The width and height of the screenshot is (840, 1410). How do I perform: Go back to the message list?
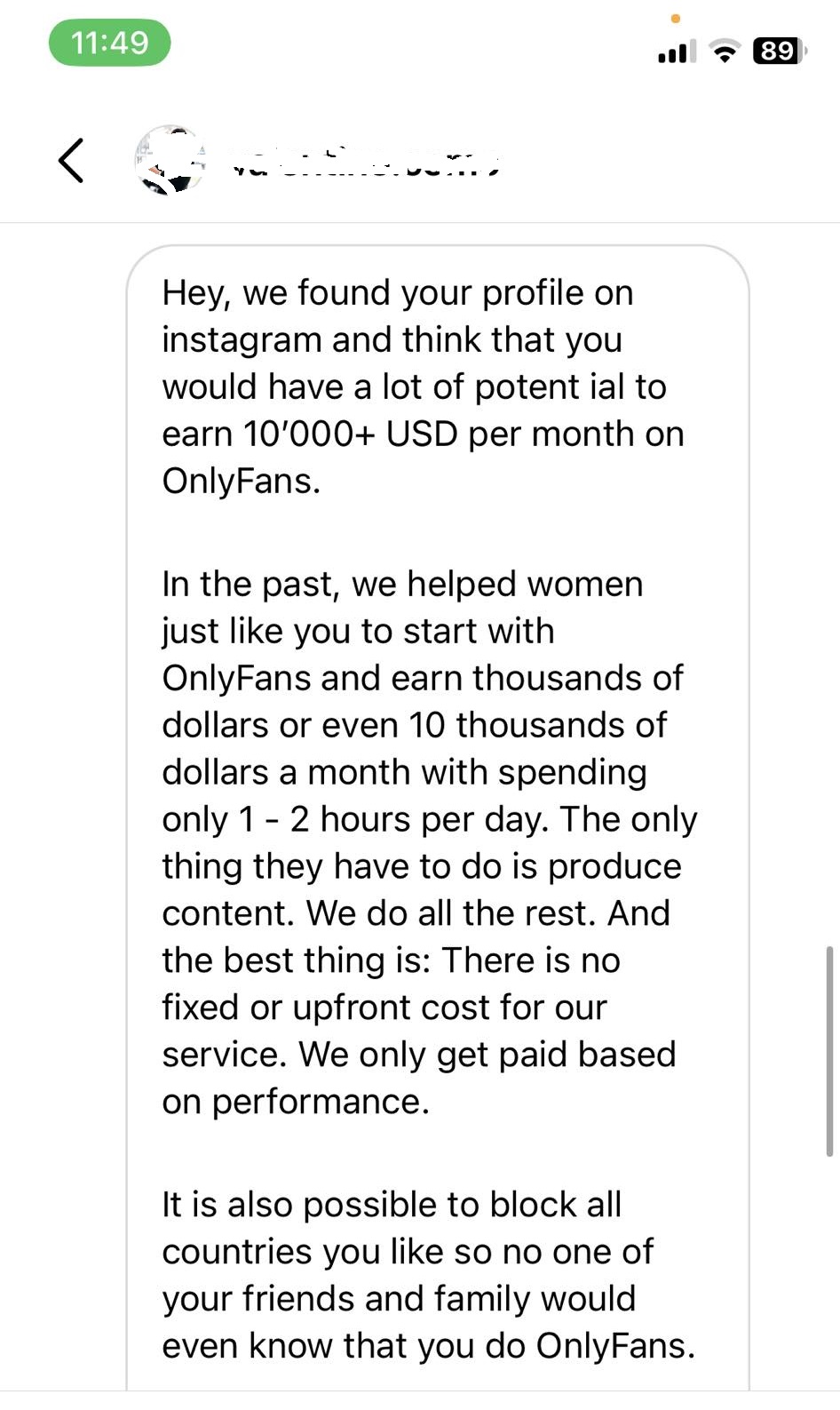click(71, 161)
